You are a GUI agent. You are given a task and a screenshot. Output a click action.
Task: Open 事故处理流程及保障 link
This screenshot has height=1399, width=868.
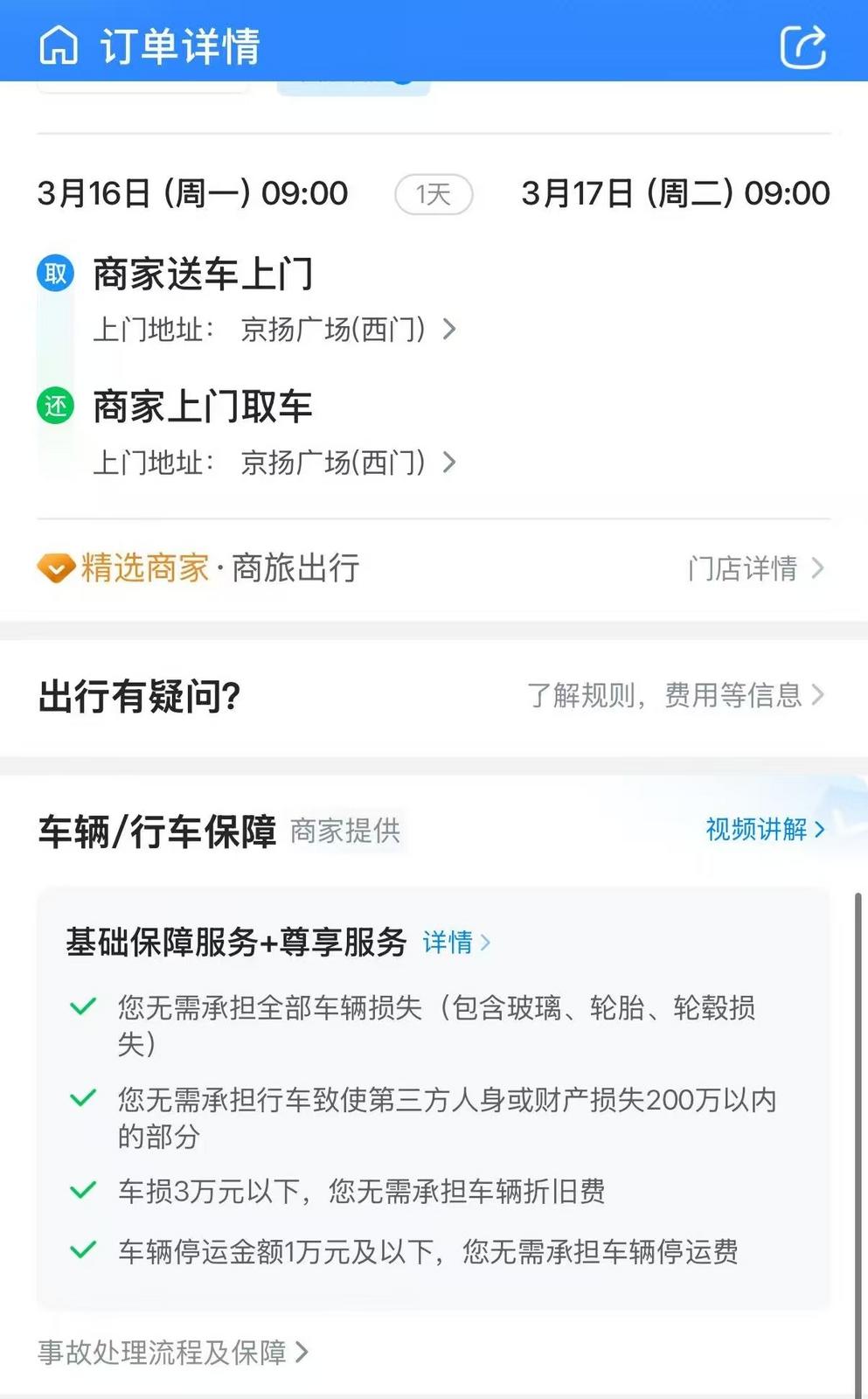[x=173, y=1353]
